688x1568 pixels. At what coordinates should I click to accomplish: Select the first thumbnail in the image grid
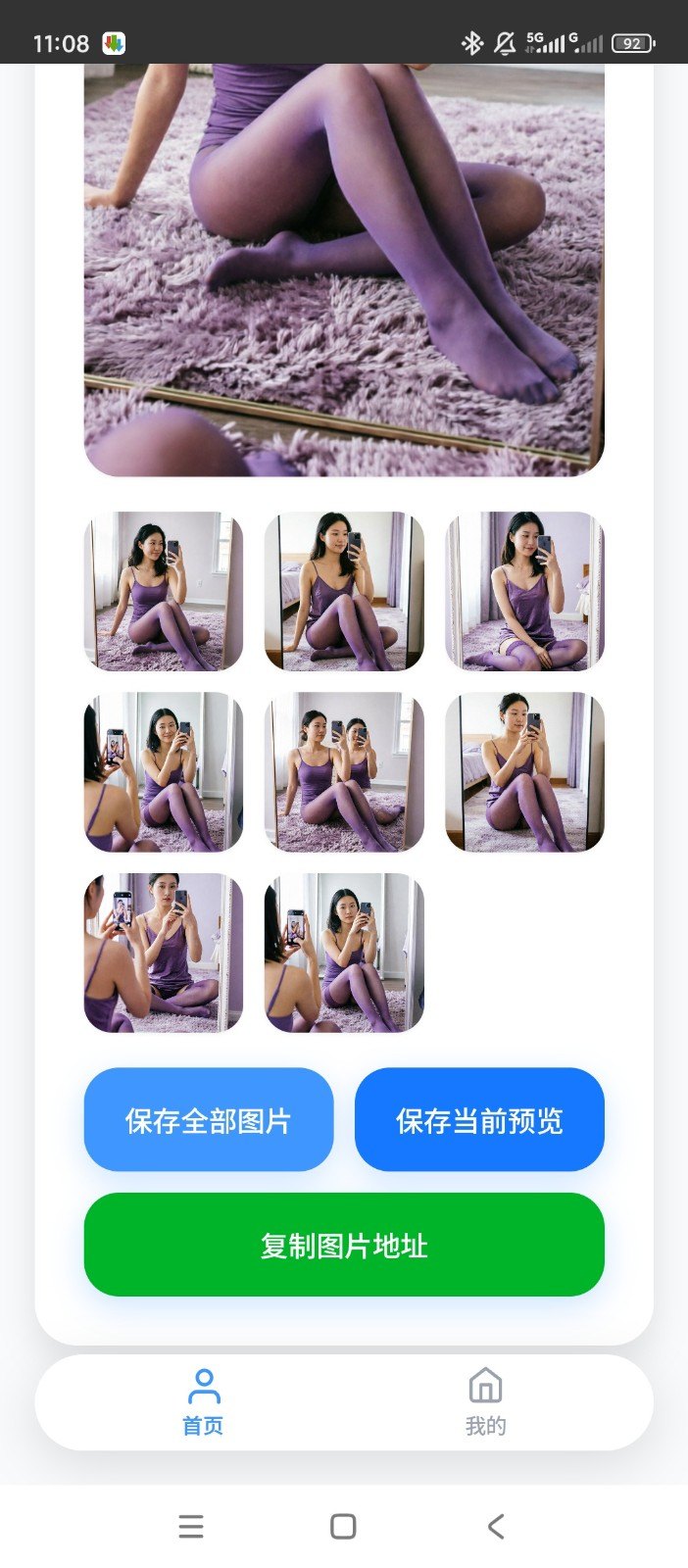[x=164, y=591]
